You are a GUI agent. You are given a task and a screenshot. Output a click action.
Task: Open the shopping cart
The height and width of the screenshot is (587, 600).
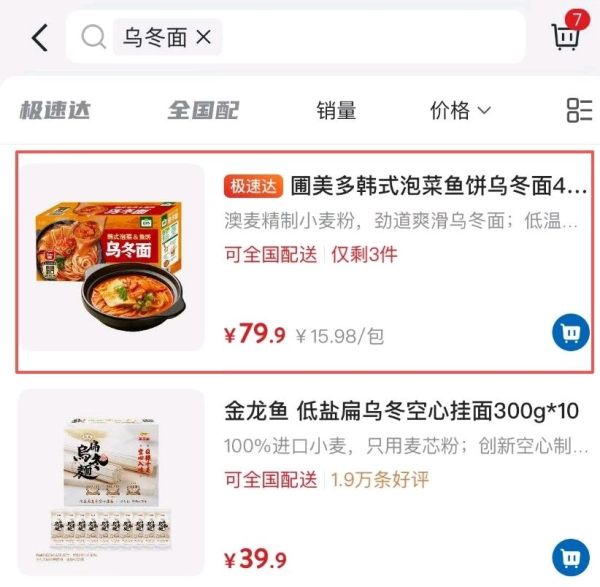(x=567, y=36)
